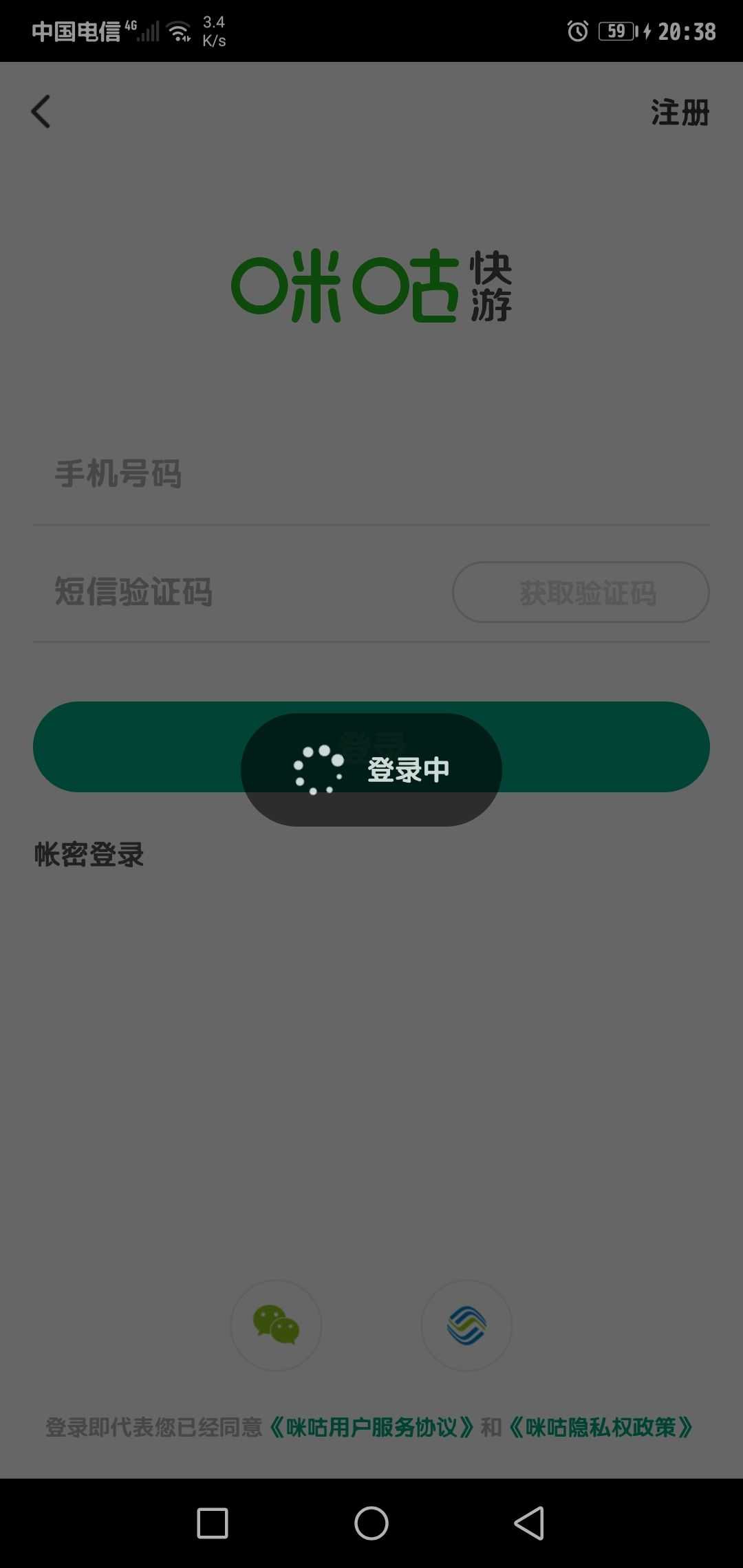Viewport: 743px width, 1568px height.
Task: Open the 注册 registration page
Action: coord(679,113)
